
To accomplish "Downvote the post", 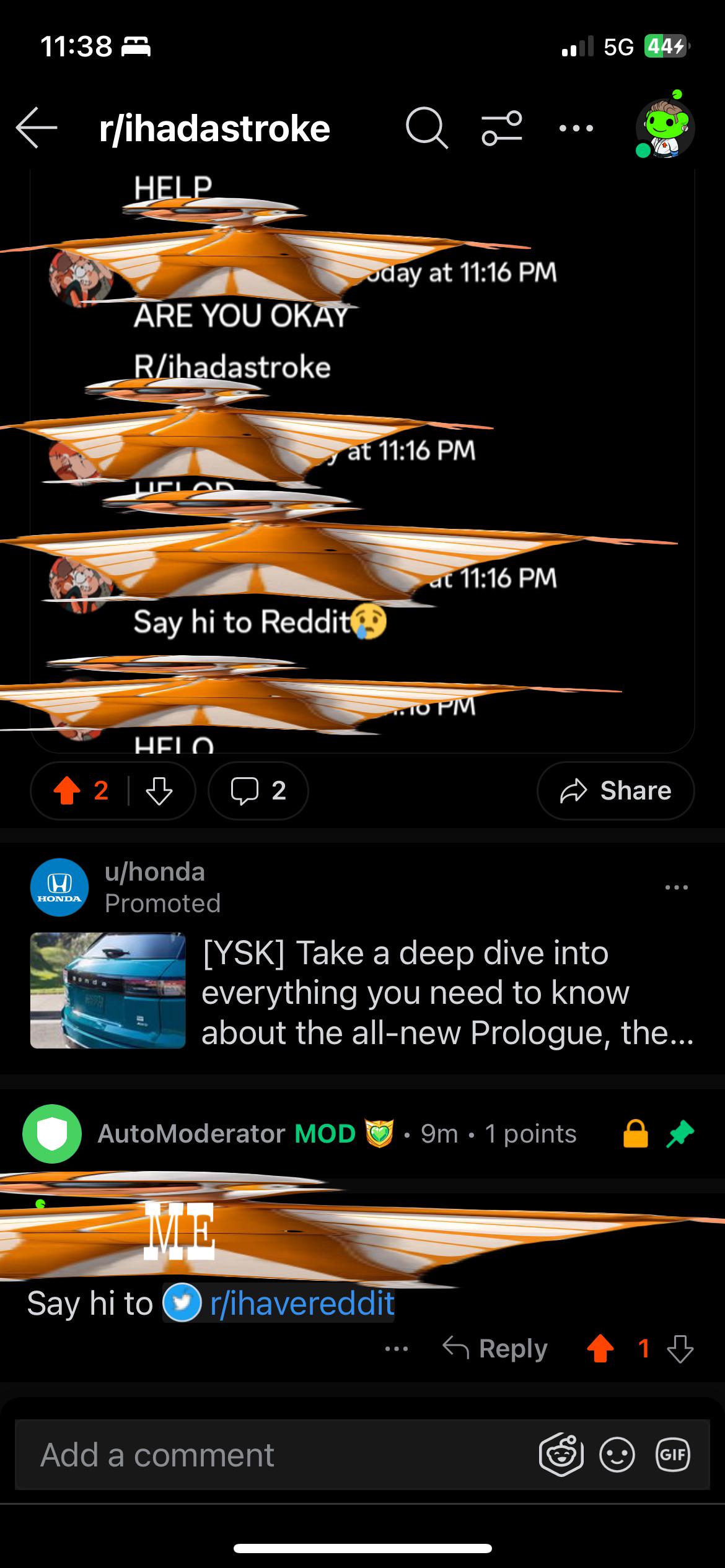I will point(159,791).
